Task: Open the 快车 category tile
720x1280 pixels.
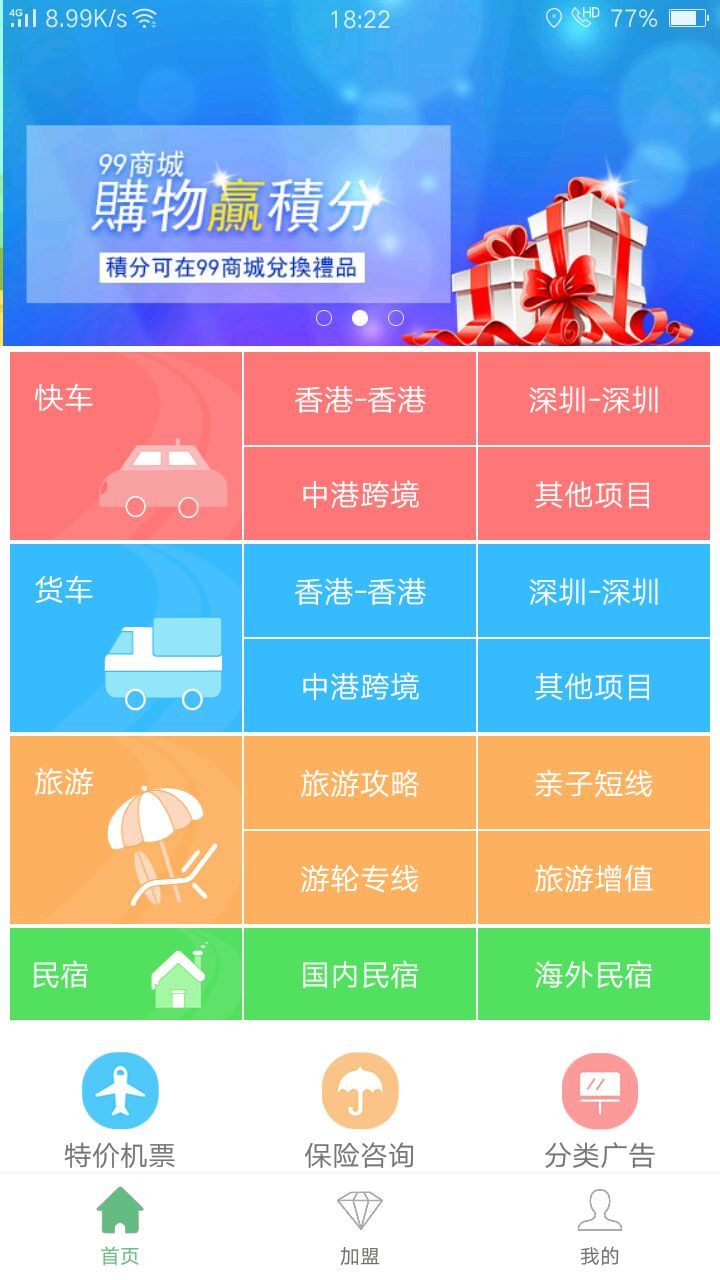Action: click(126, 446)
